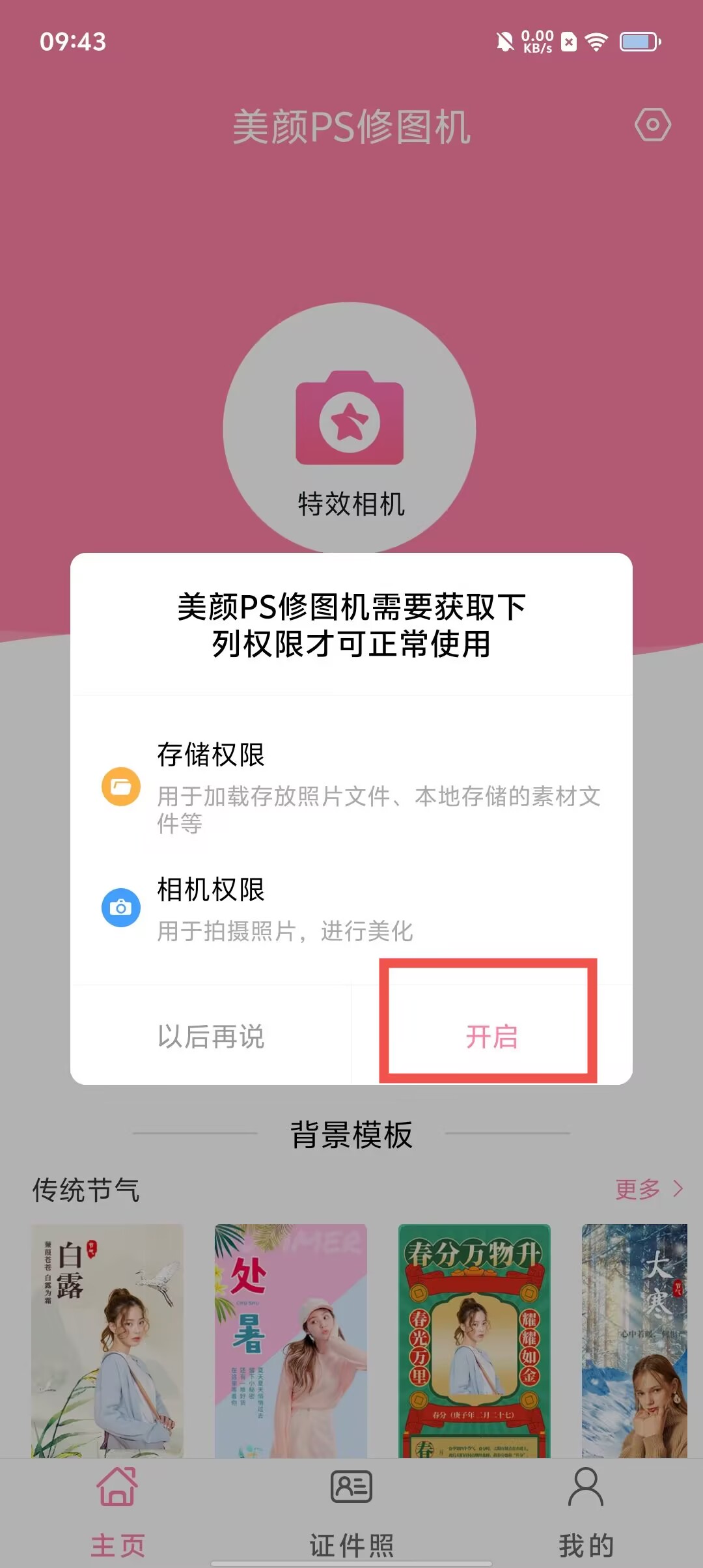Select the 处暑 template

[x=291, y=1340]
